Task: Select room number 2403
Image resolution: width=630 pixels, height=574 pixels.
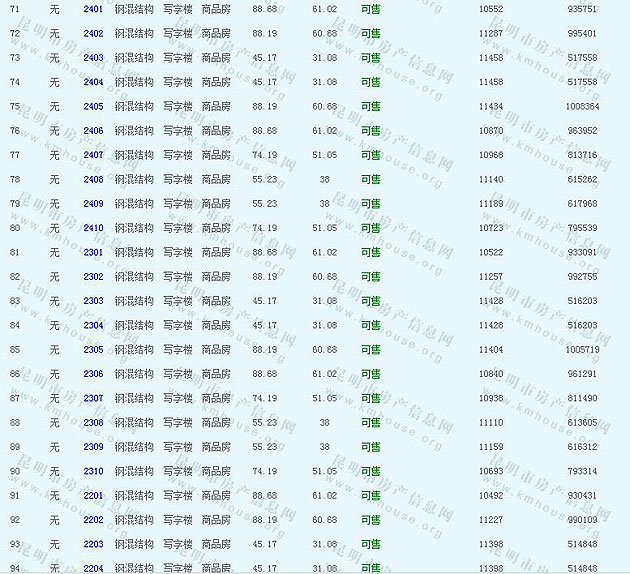Action: [x=93, y=58]
